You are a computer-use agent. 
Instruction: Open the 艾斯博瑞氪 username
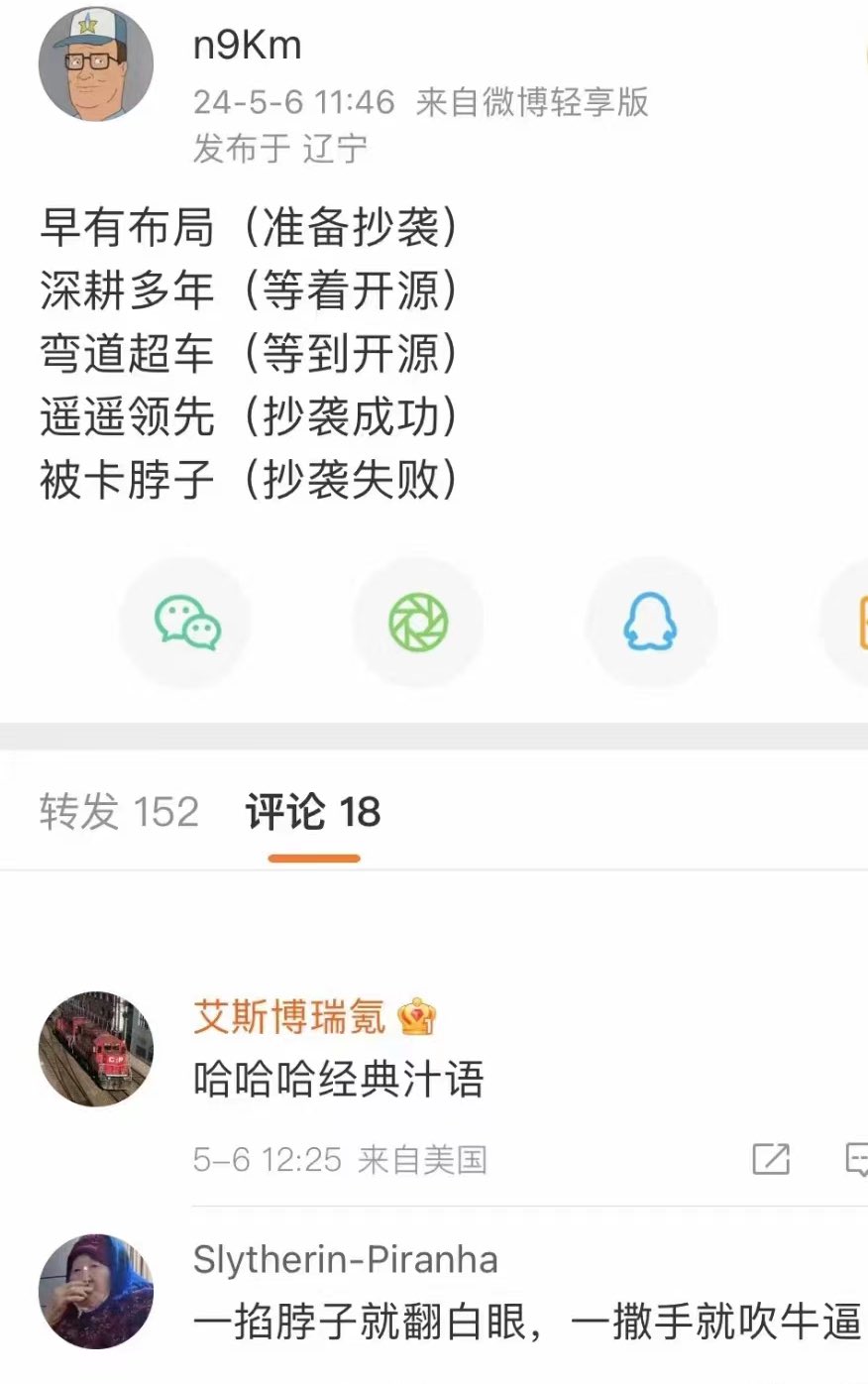point(288,1018)
